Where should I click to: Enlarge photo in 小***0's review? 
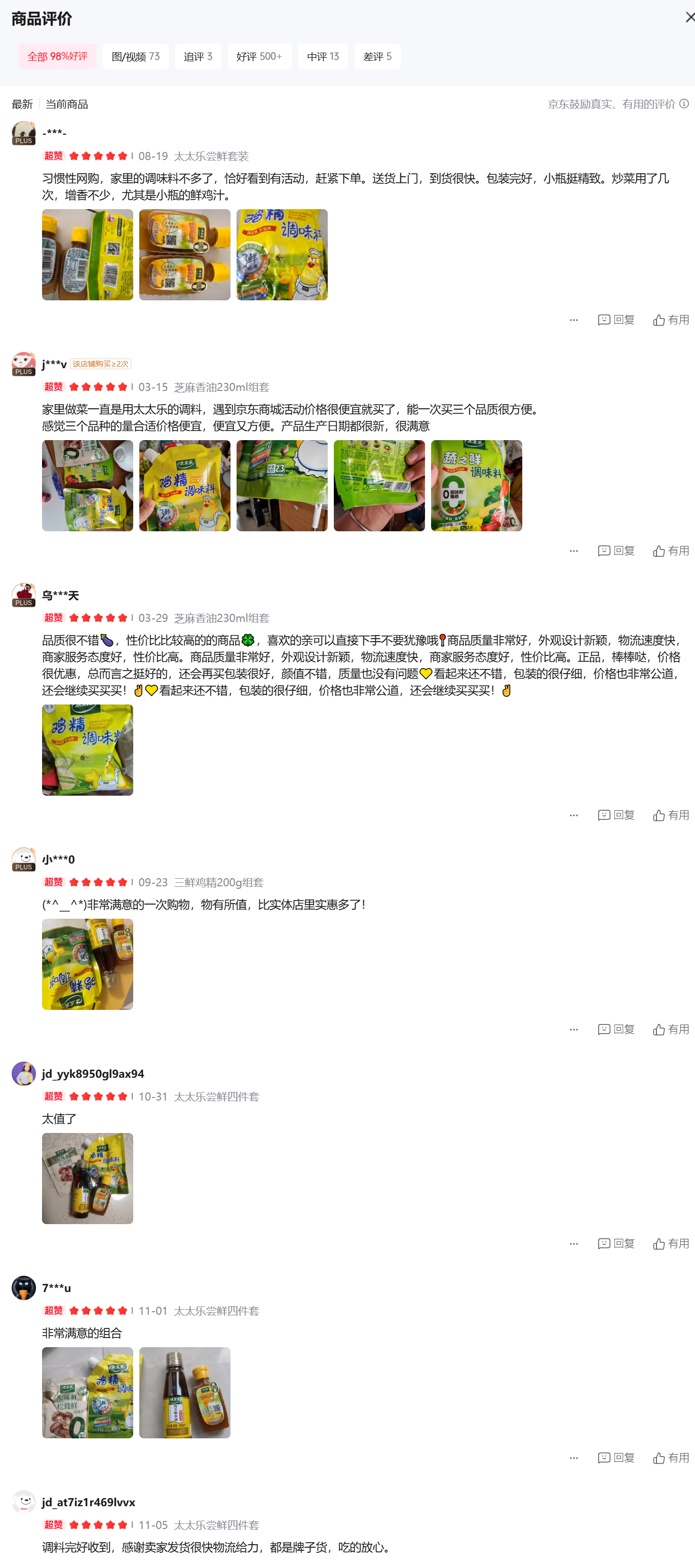coord(87,964)
